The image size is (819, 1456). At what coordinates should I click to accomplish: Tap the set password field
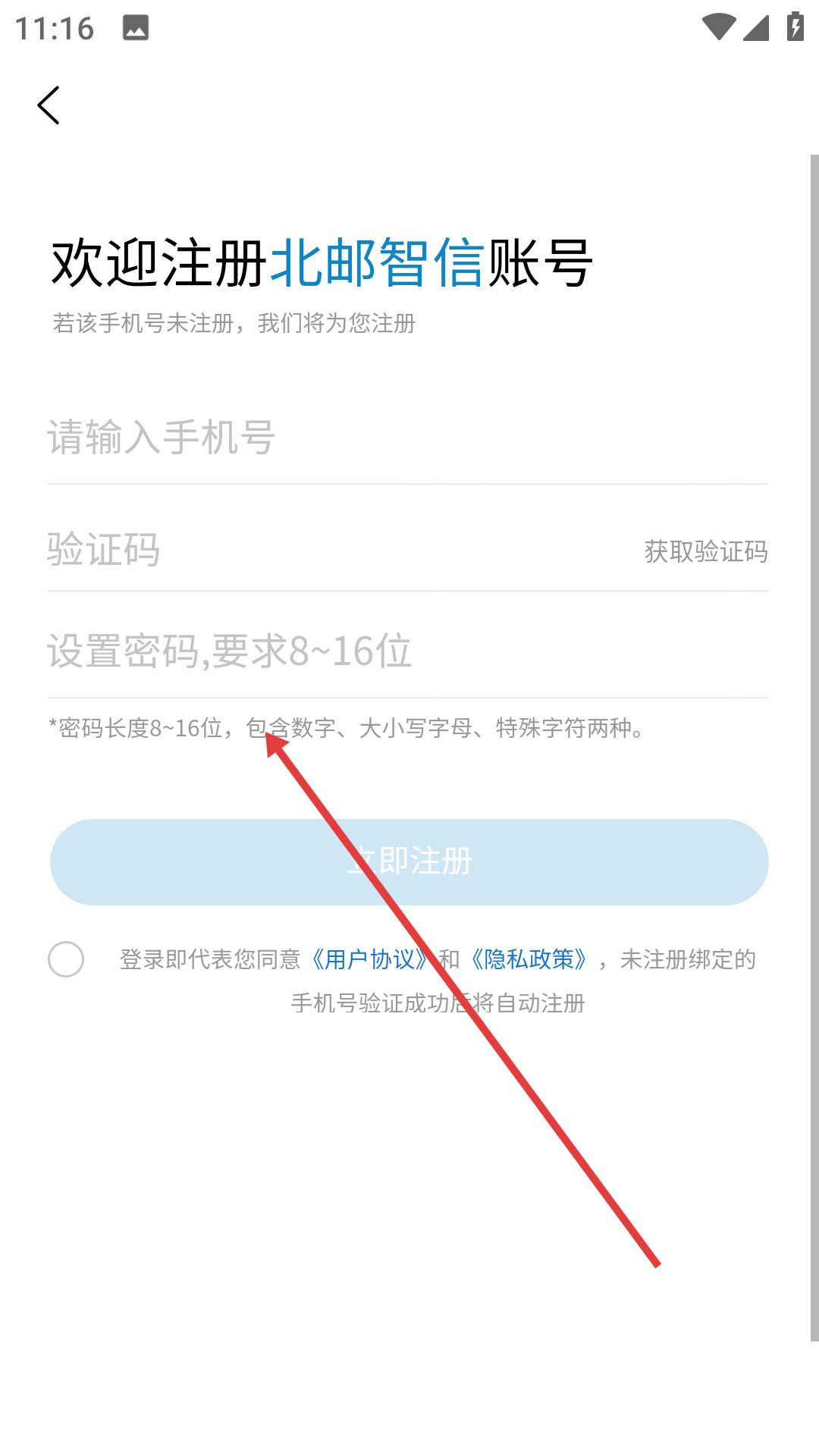(x=406, y=651)
